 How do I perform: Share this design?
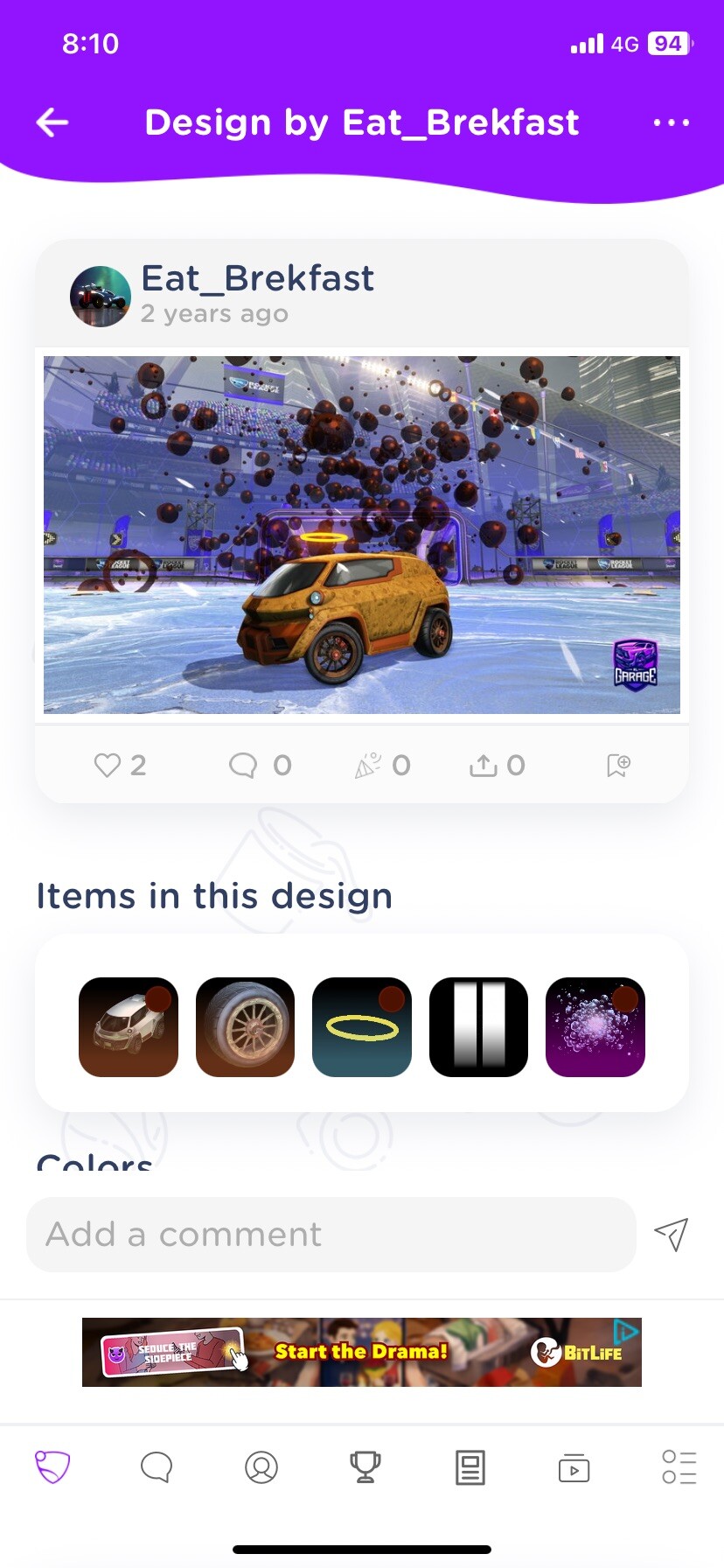point(483,766)
